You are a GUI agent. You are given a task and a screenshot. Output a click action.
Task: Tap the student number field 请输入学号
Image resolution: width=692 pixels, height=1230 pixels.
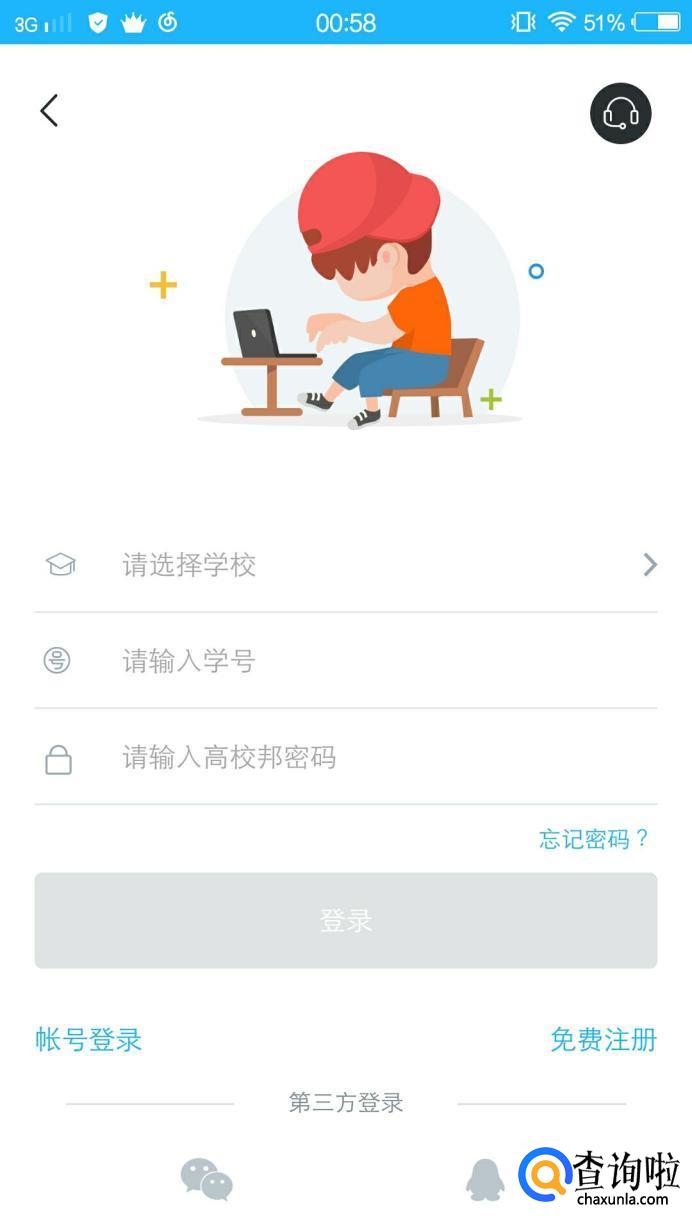pyautogui.click(x=346, y=661)
